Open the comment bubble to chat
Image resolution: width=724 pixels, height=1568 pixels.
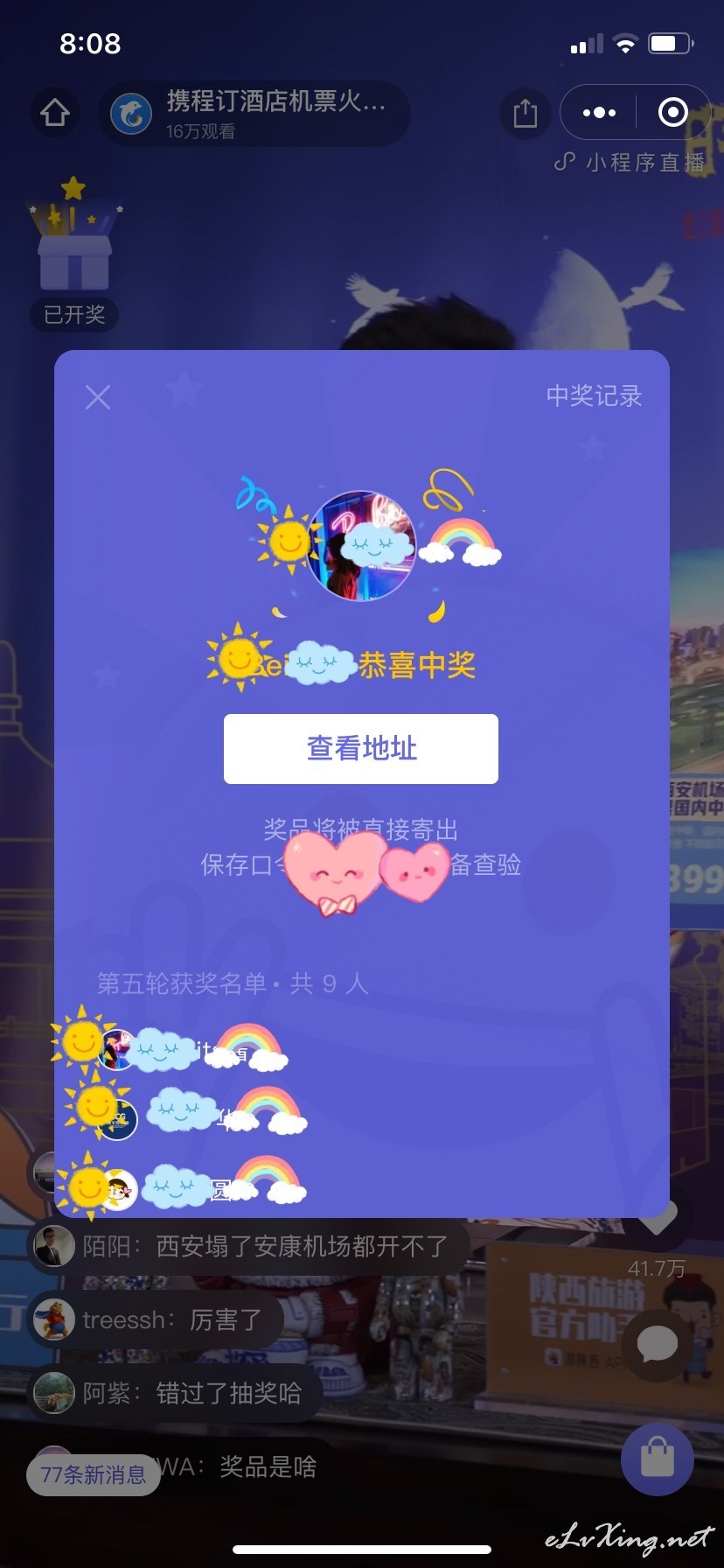click(658, 1345)
